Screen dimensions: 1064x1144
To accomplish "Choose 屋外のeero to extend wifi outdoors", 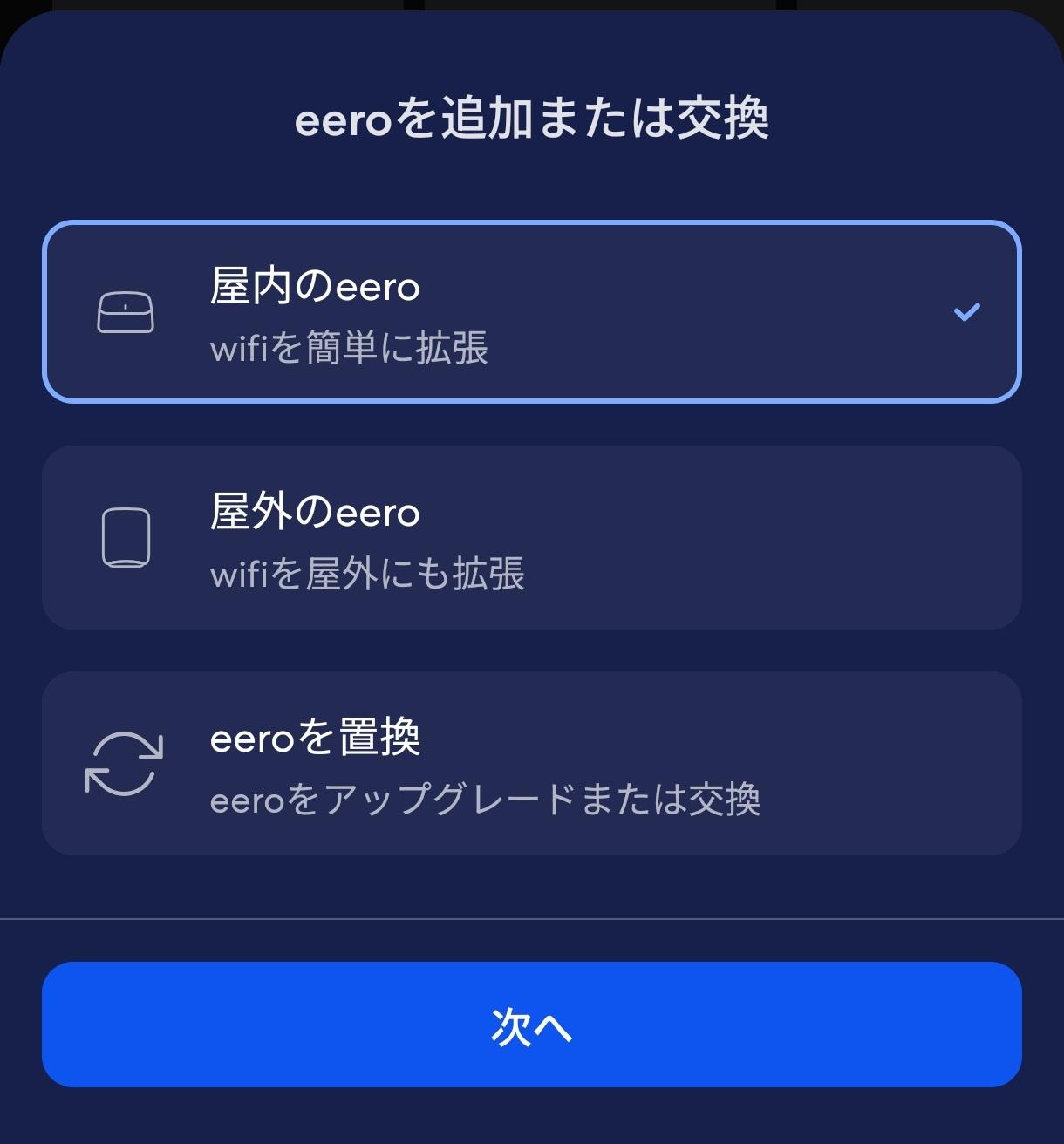I will (530, 538).
